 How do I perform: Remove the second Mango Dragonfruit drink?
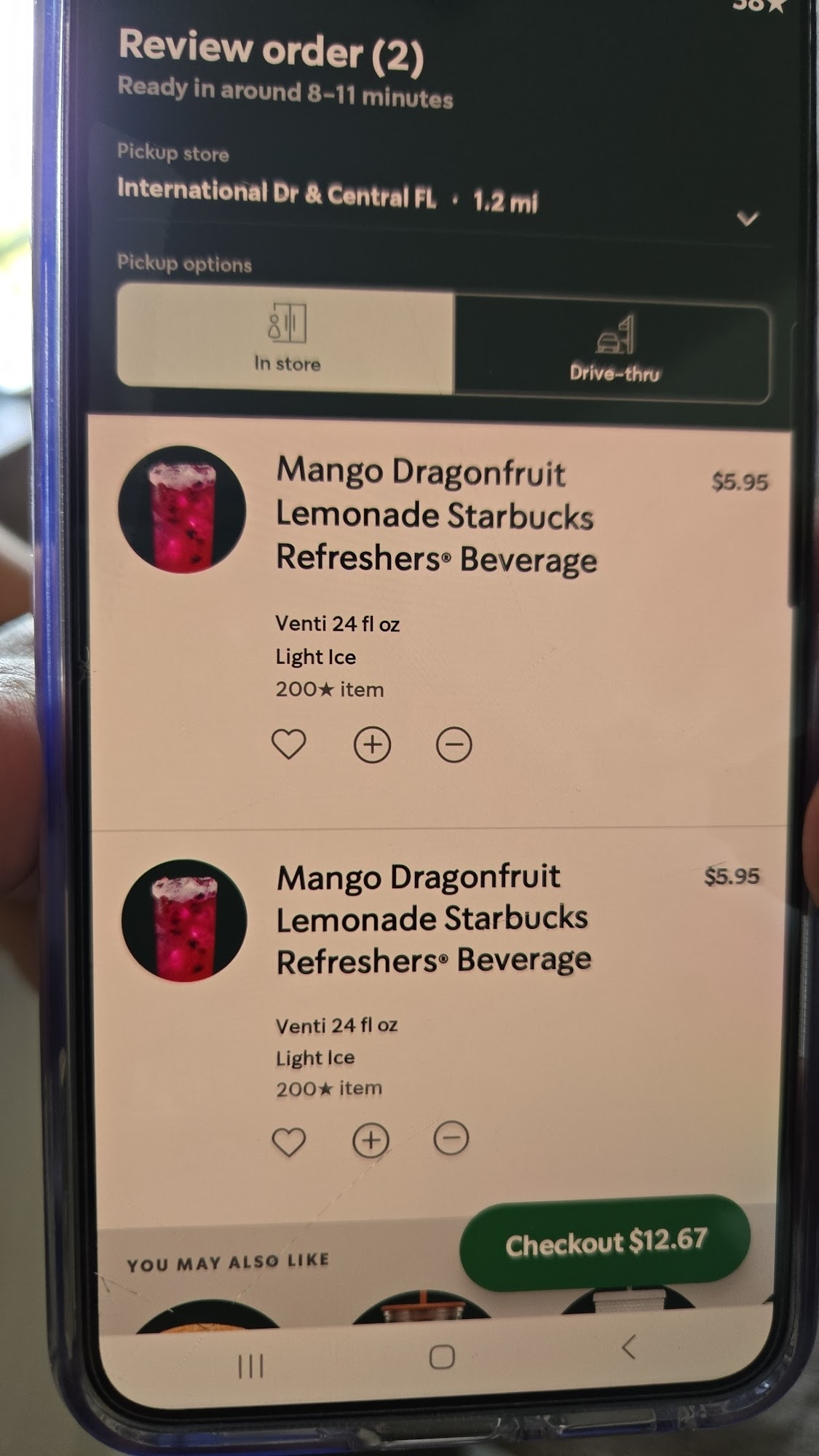[x=451, y=1138]
